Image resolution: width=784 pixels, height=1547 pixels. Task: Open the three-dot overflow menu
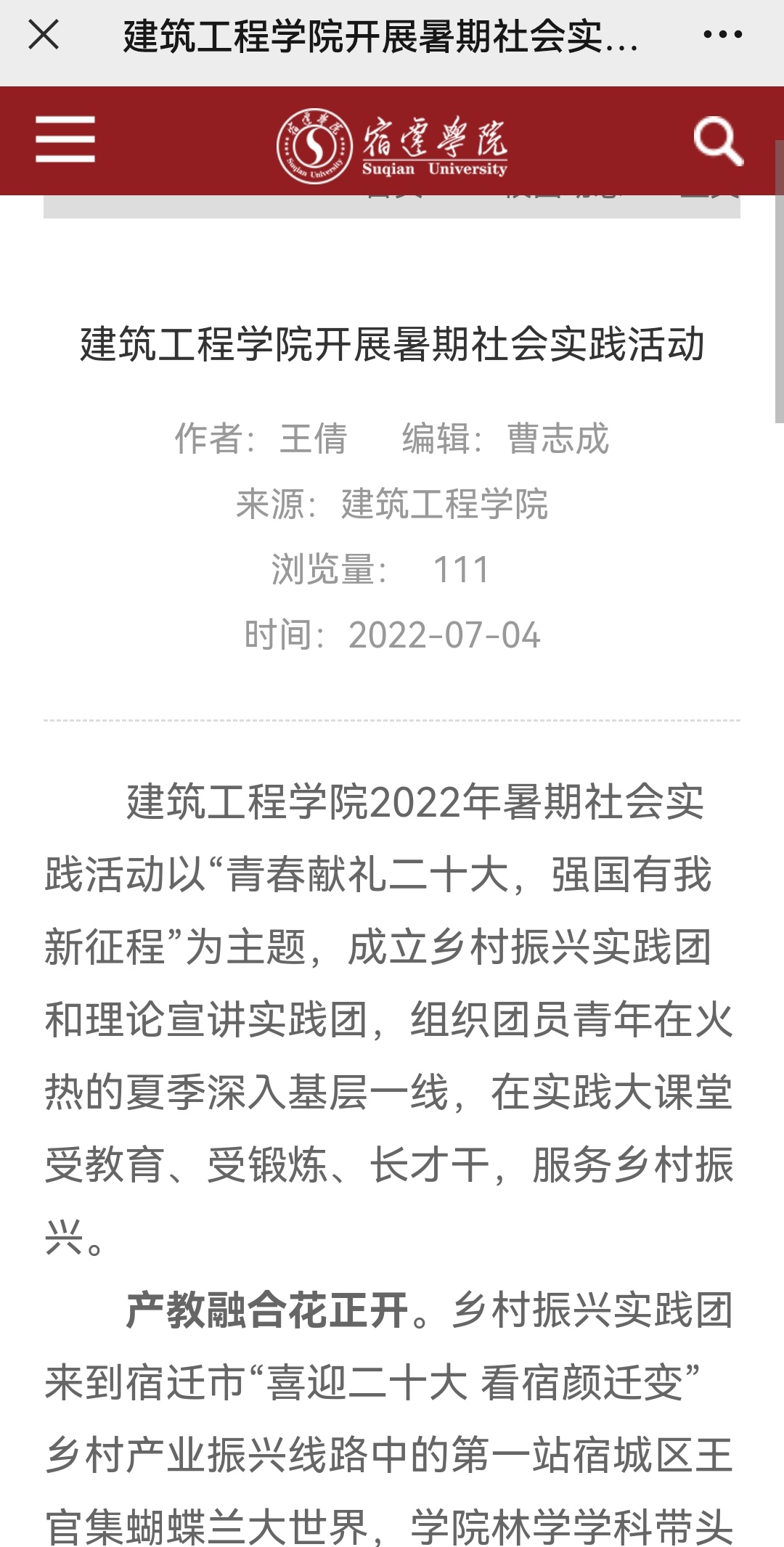tap(723, 34)
